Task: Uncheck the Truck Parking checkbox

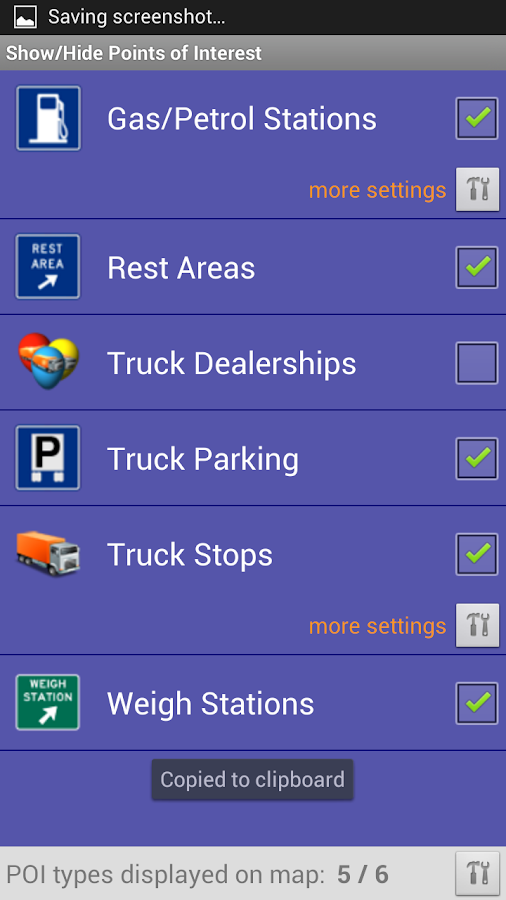Action: [x=477, y=459]
